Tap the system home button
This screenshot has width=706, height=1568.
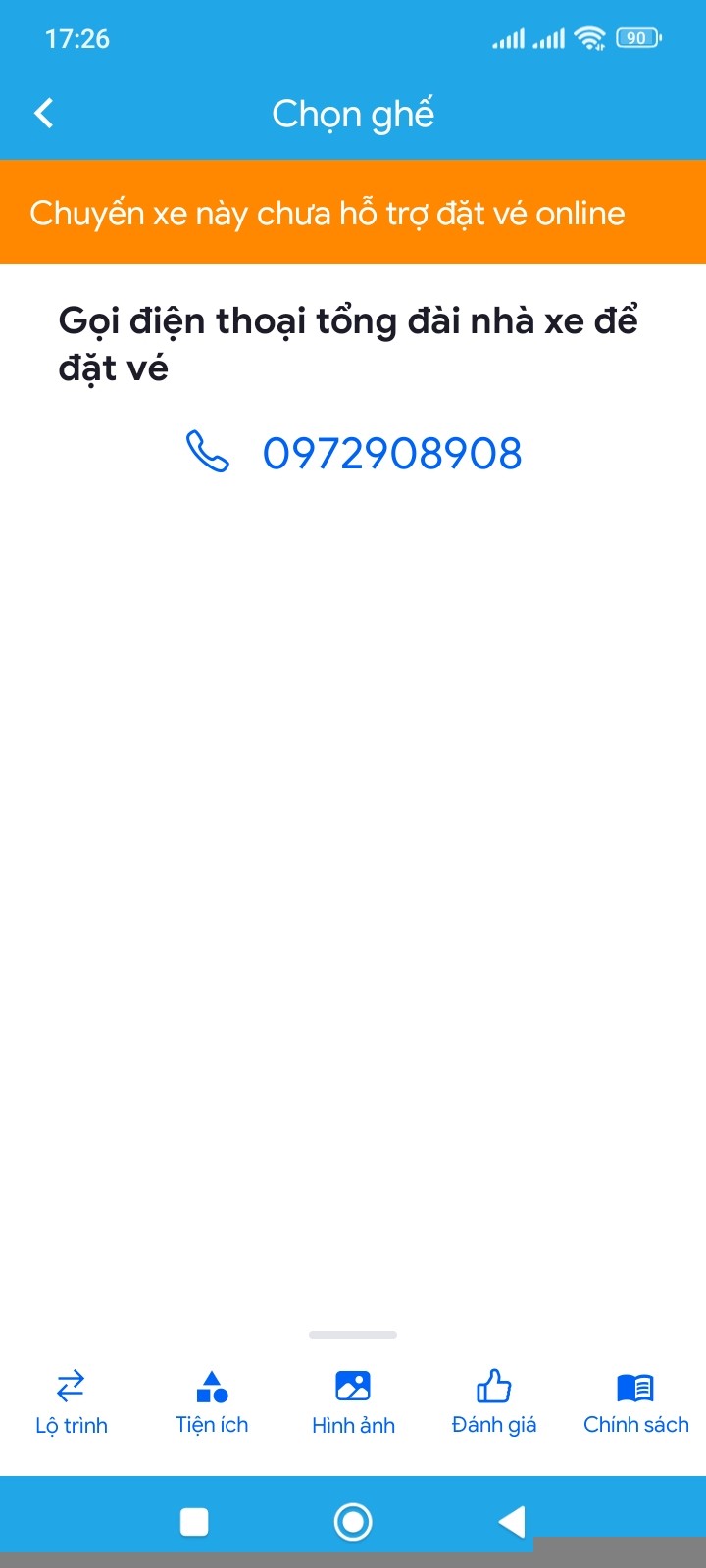coord(353,1522)
